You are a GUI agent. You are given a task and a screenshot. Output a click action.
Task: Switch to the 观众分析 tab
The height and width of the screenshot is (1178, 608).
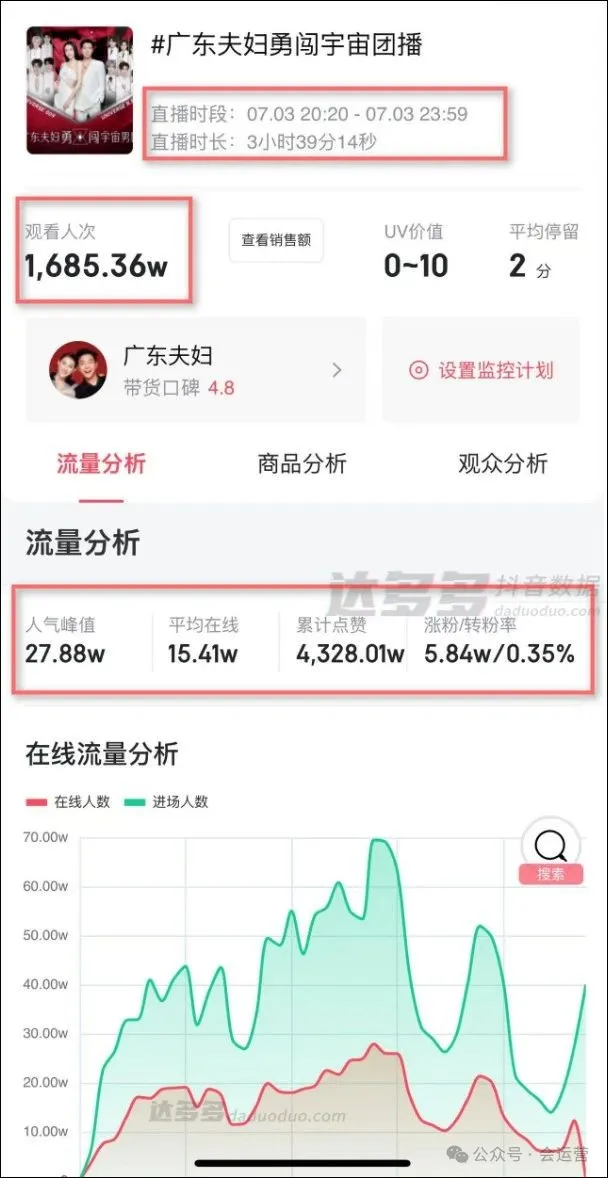(x=503, y=464)
